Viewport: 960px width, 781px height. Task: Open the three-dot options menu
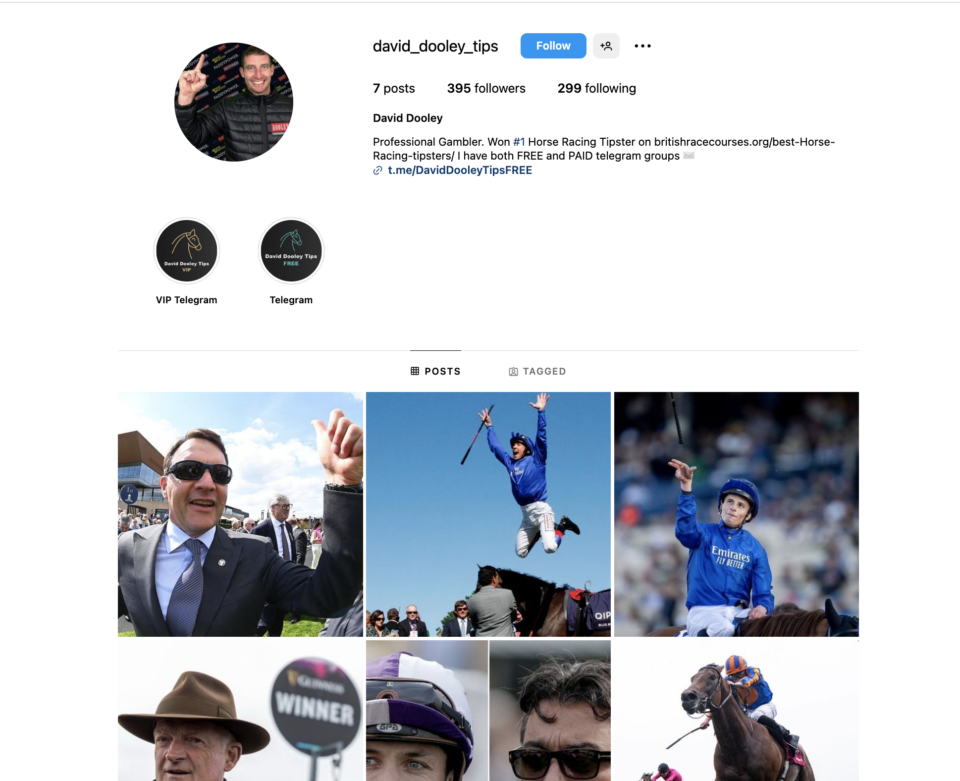pos(642,46)
